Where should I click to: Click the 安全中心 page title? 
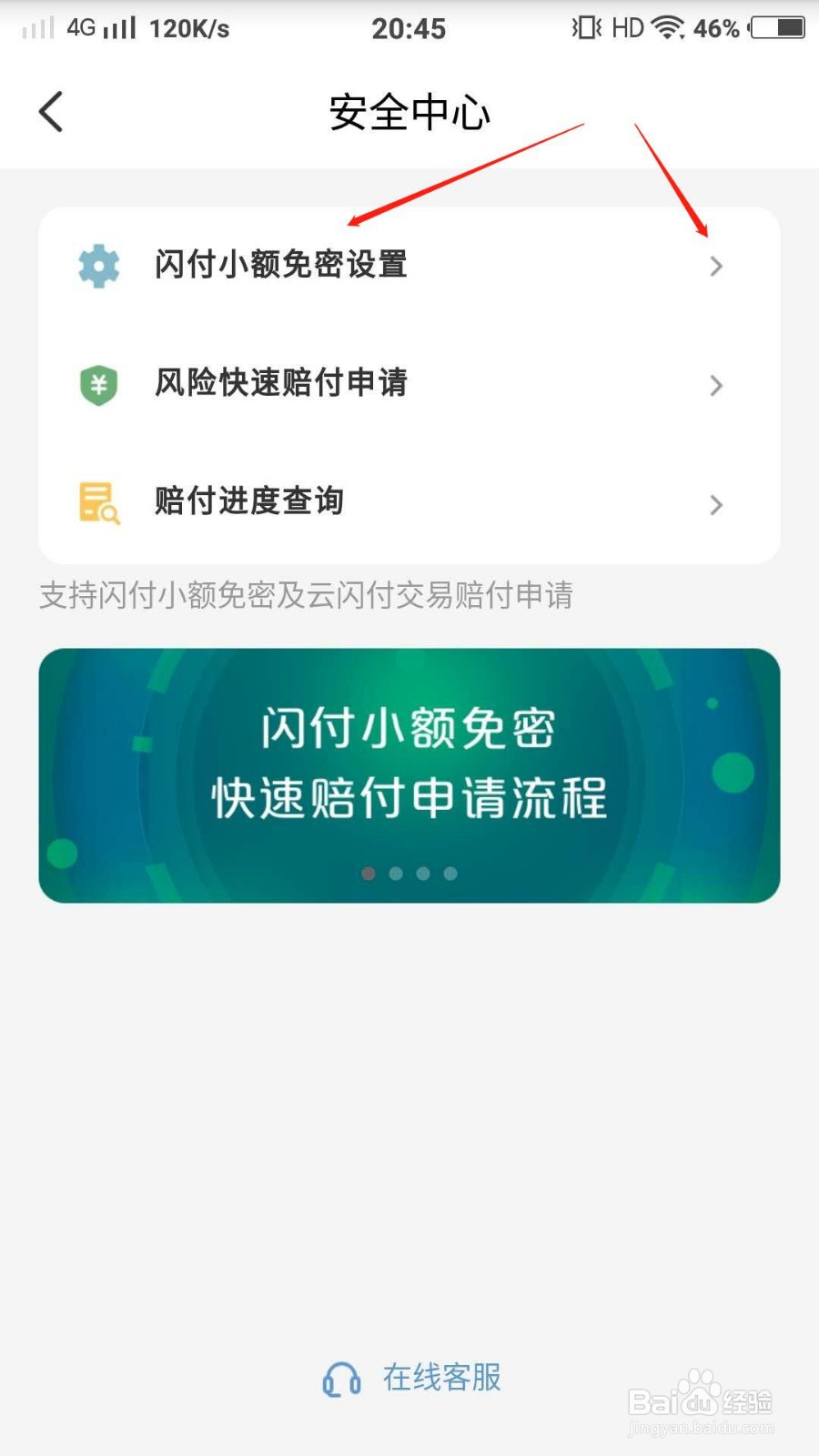[x=409, y=113]
